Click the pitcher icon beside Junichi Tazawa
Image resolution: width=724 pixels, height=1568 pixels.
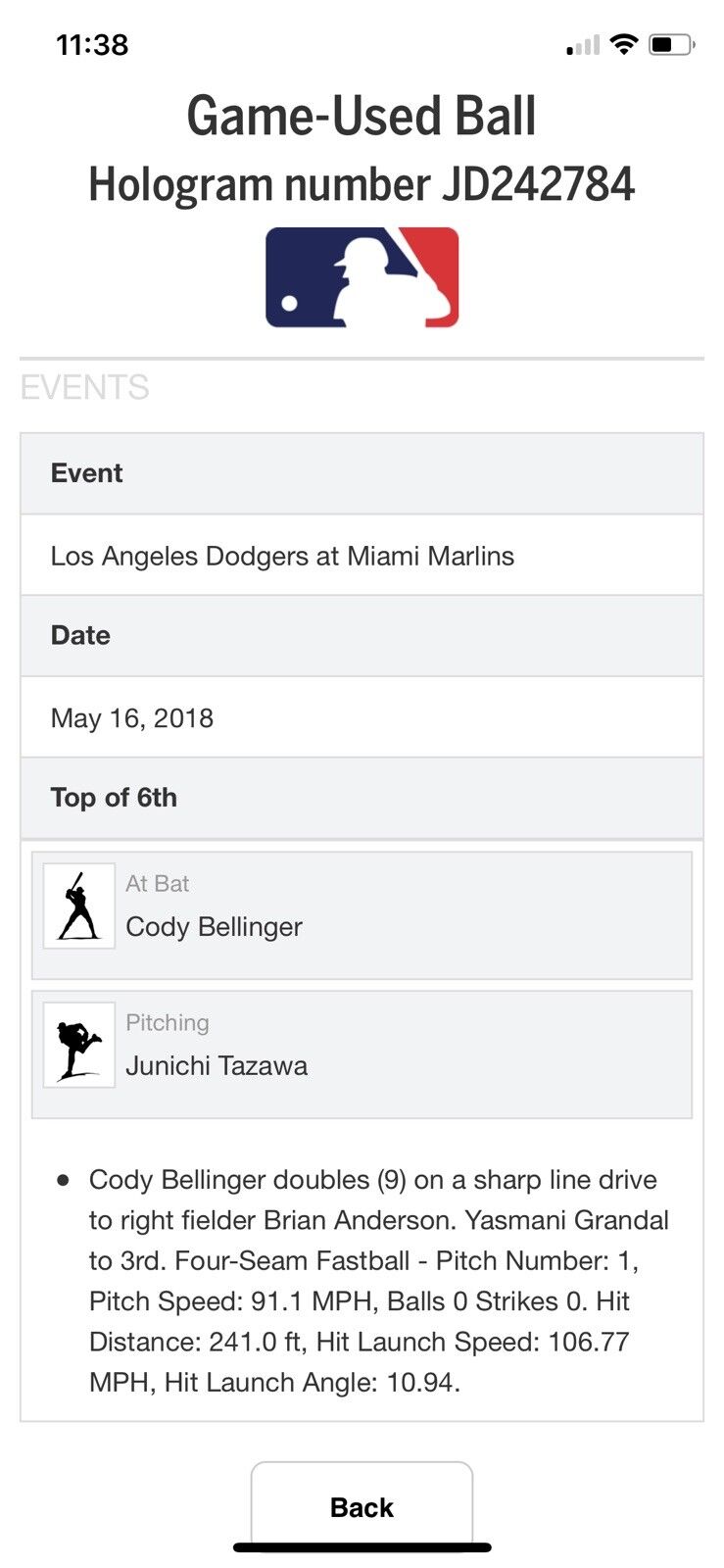[78, 1045]
